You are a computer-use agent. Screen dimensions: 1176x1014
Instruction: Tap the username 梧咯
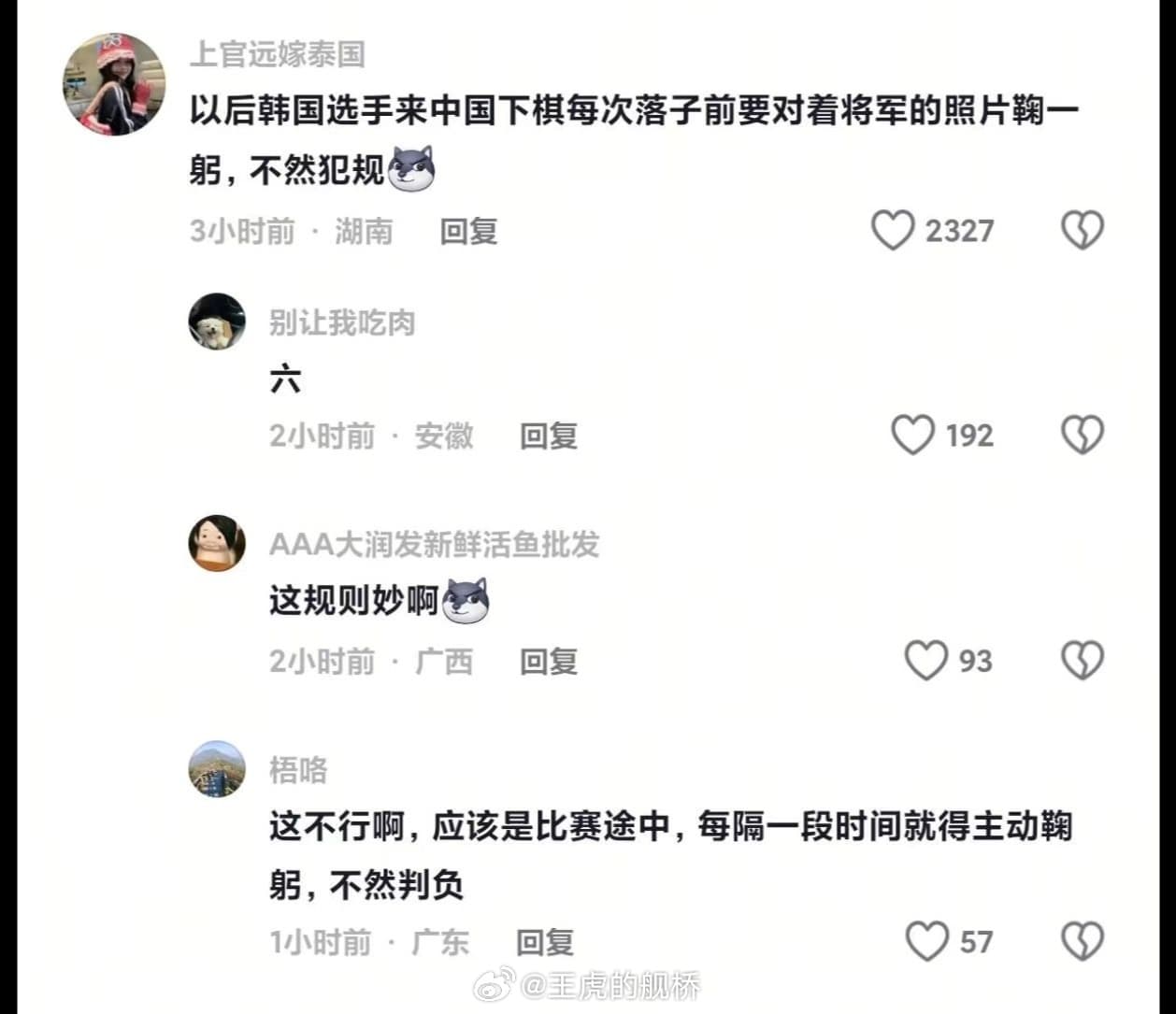[x=298, y=770]
